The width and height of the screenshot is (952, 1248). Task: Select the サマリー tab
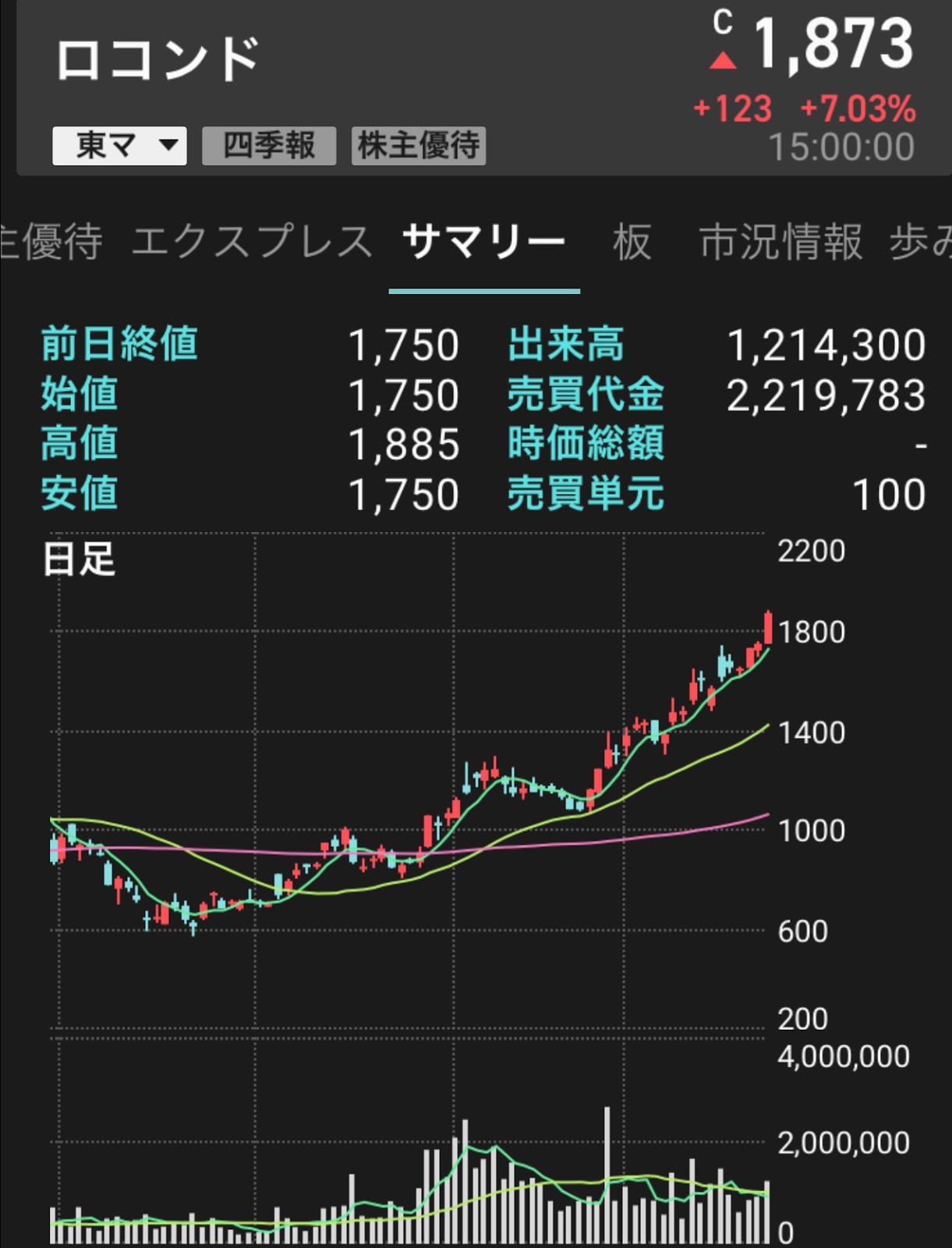click(483, 241)
